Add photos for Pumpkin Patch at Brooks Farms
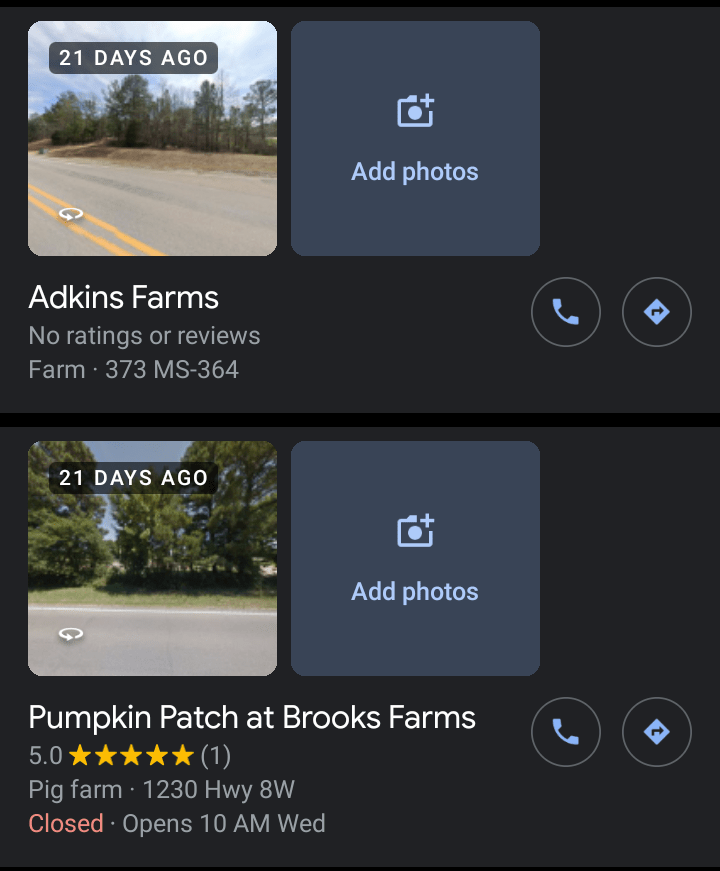Viewport: 720px width, 871px height. [415, 558]
